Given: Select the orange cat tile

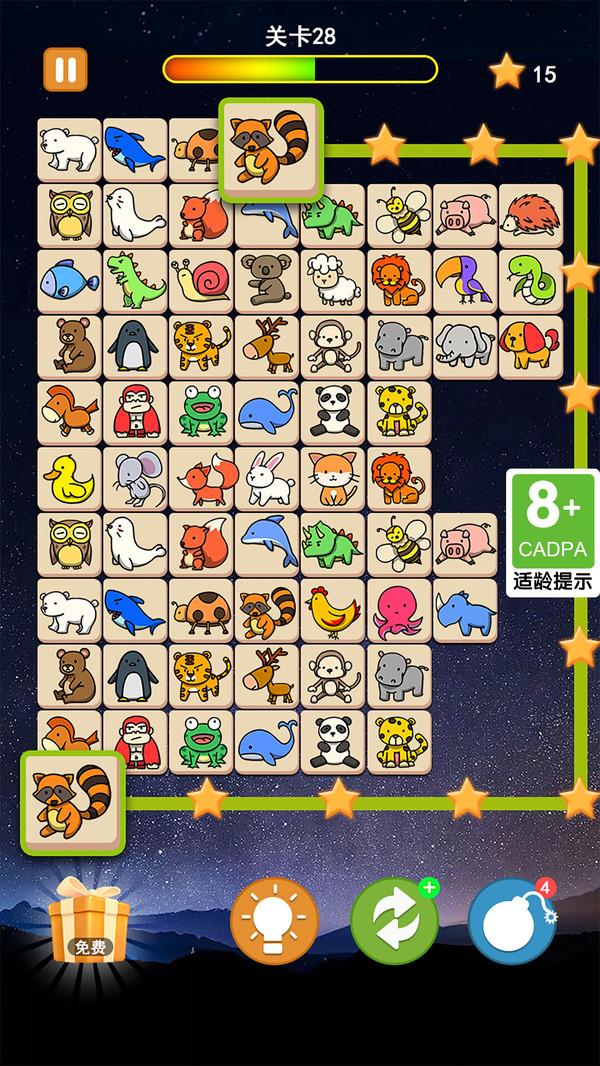Looking at the screenshot, I should coord(333,478).
